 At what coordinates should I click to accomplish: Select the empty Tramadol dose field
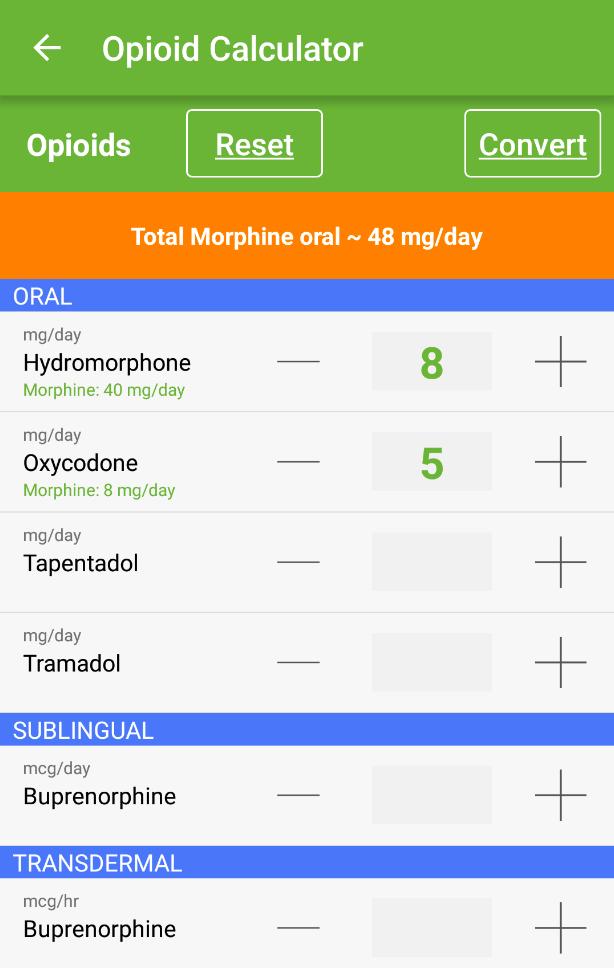pos(431,662)
